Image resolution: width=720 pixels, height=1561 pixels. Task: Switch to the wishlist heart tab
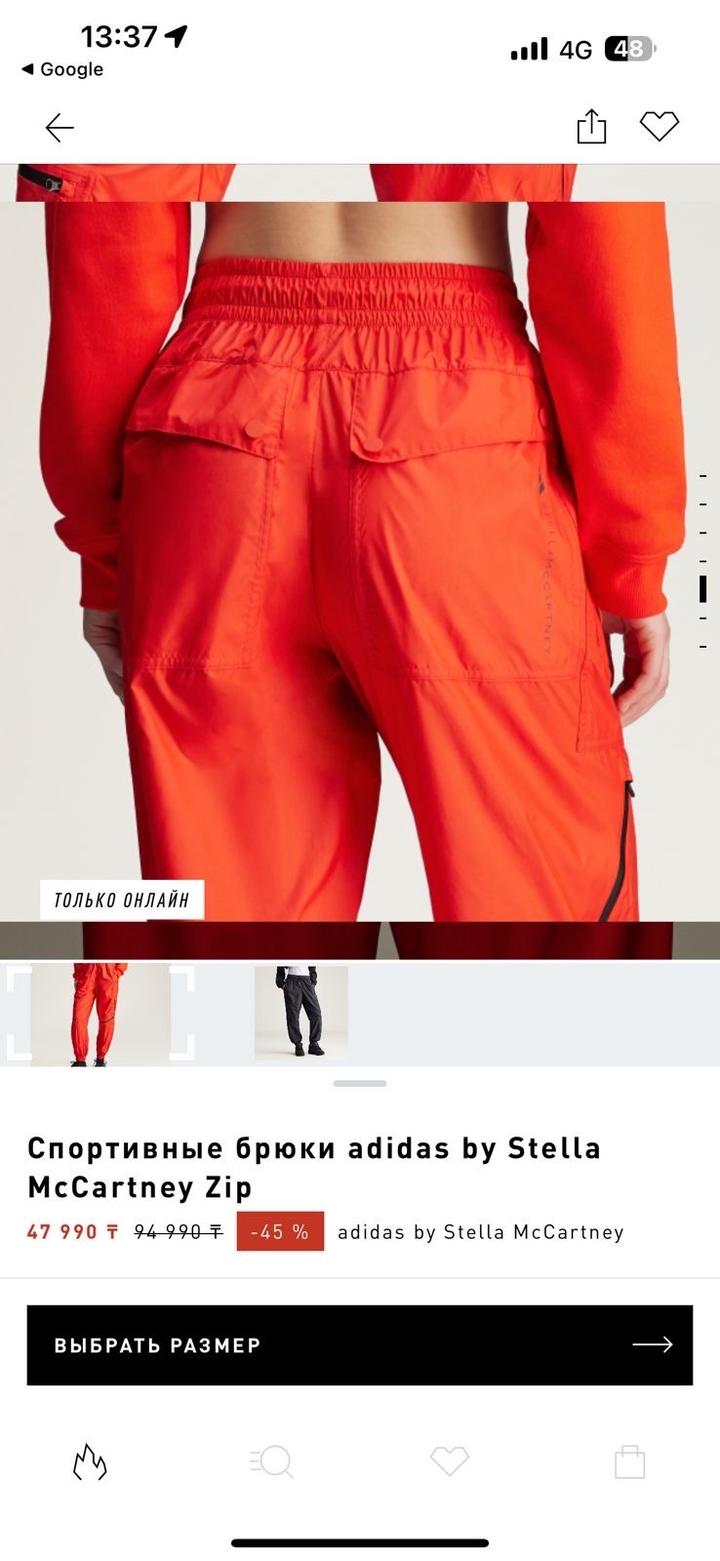449,1462
